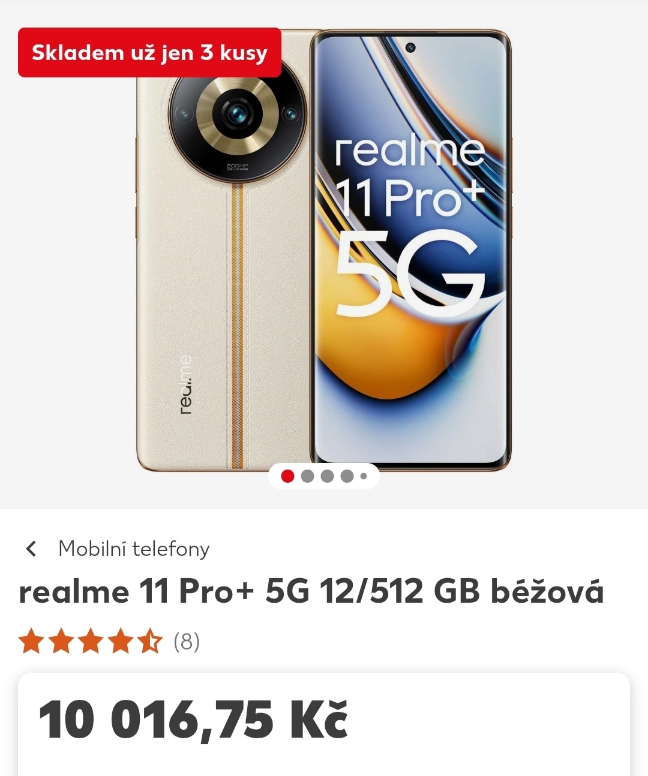Open the star rating with 8 reviews
648x776 pixels.
coord(109,641)
